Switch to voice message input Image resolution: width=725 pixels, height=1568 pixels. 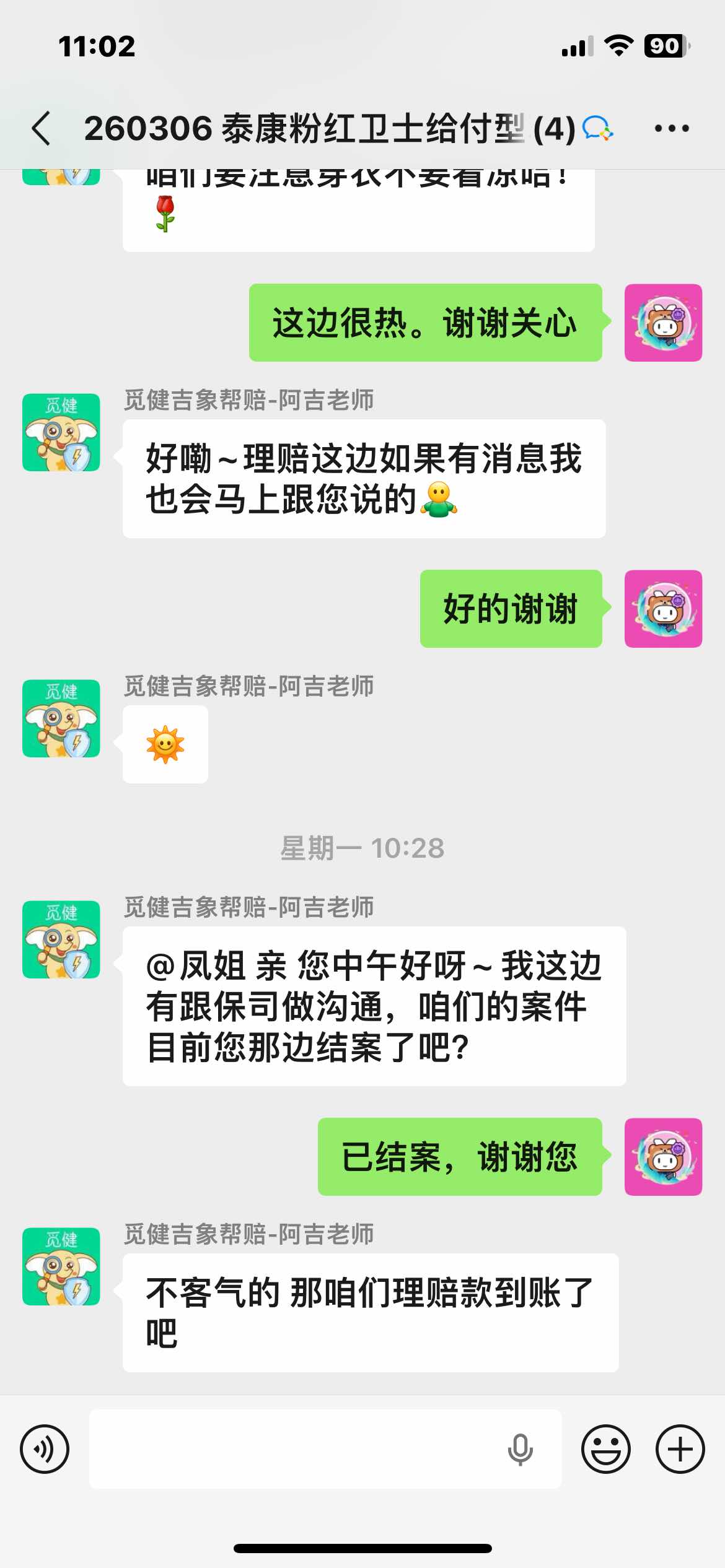pos(45,1449)
